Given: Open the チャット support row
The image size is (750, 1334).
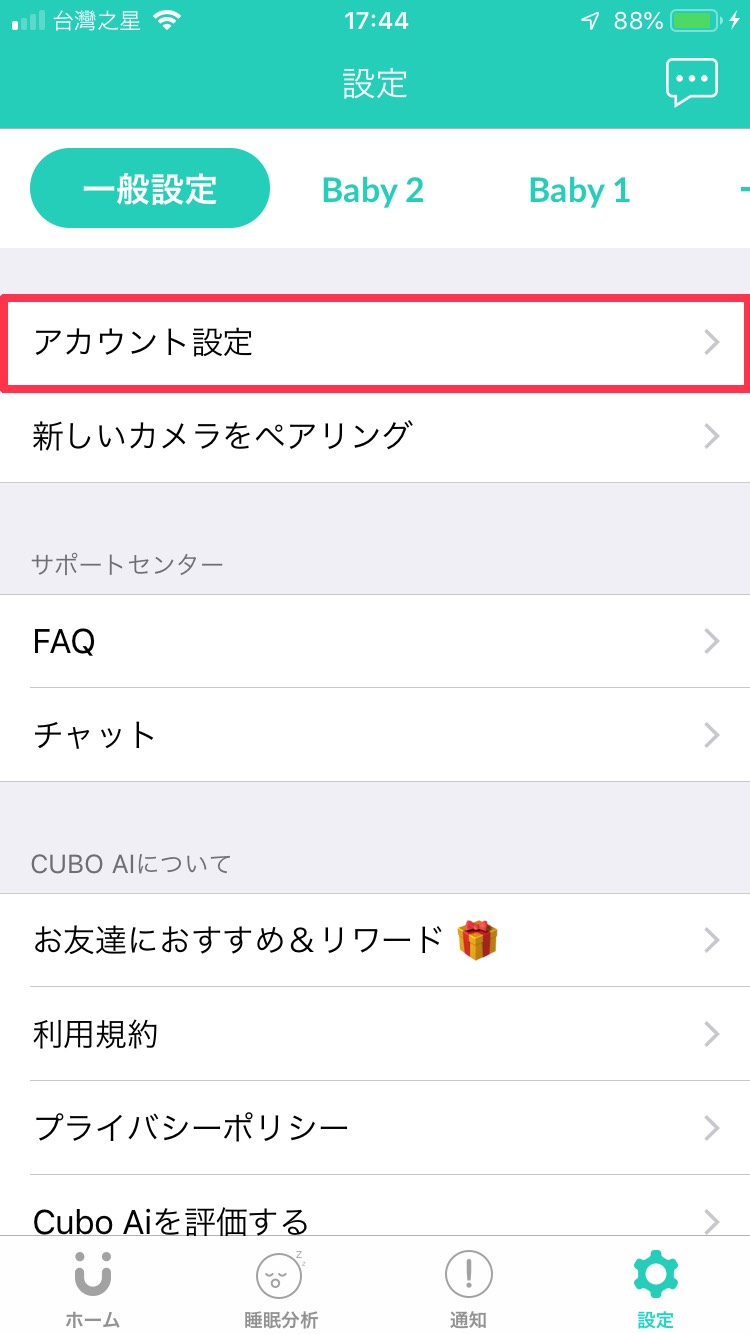Looking at the screenshot, I should point(375,735).
